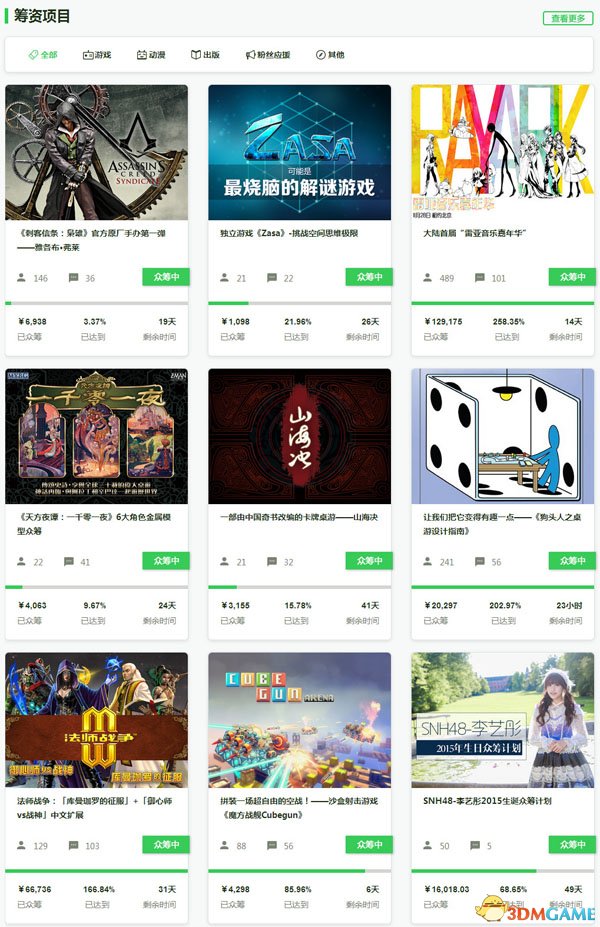Tap 众筹中 button on the 山海决 card
600x927 pixels.
(x=369, y=561)
